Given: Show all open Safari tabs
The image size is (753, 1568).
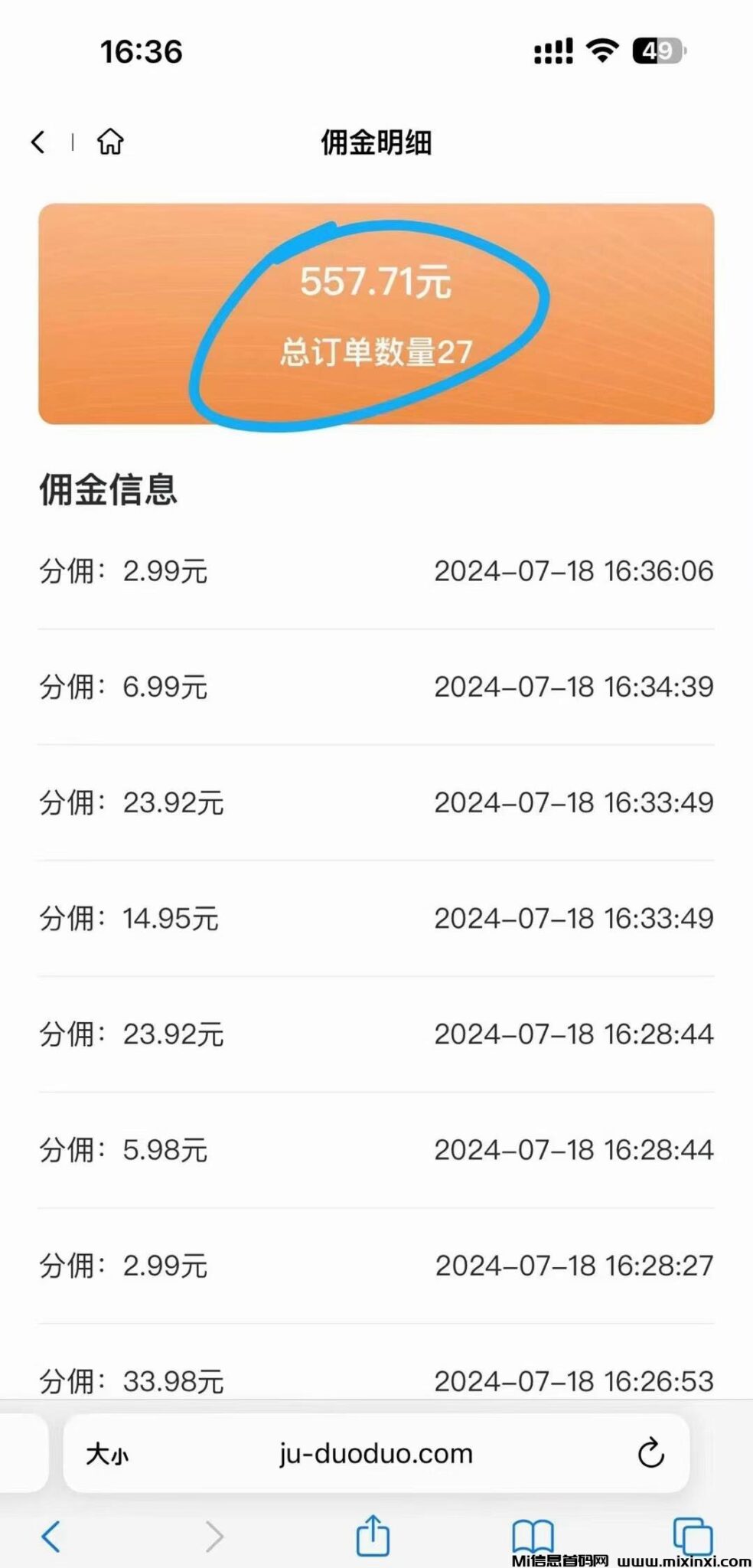Looking at the screenshot, I should (693, 1535).
